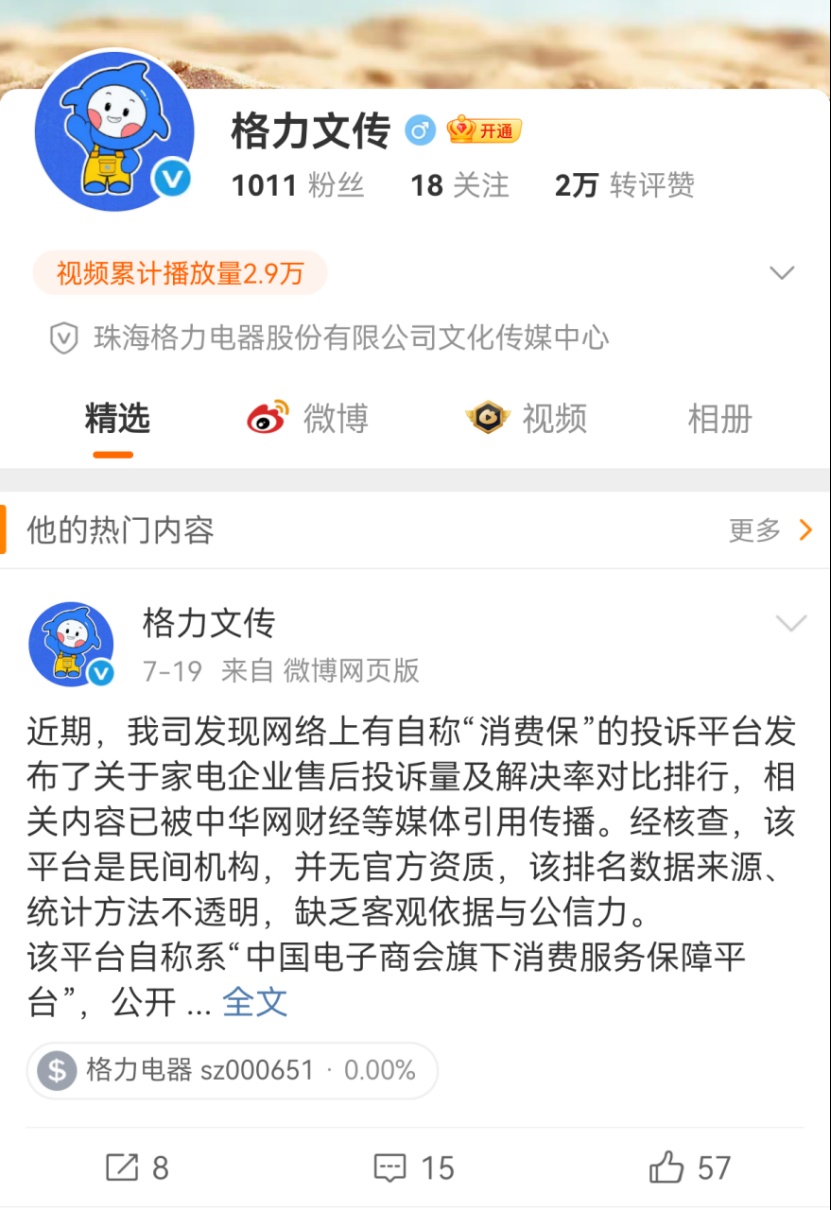View the 18 关注 following list

click(459, 185)
